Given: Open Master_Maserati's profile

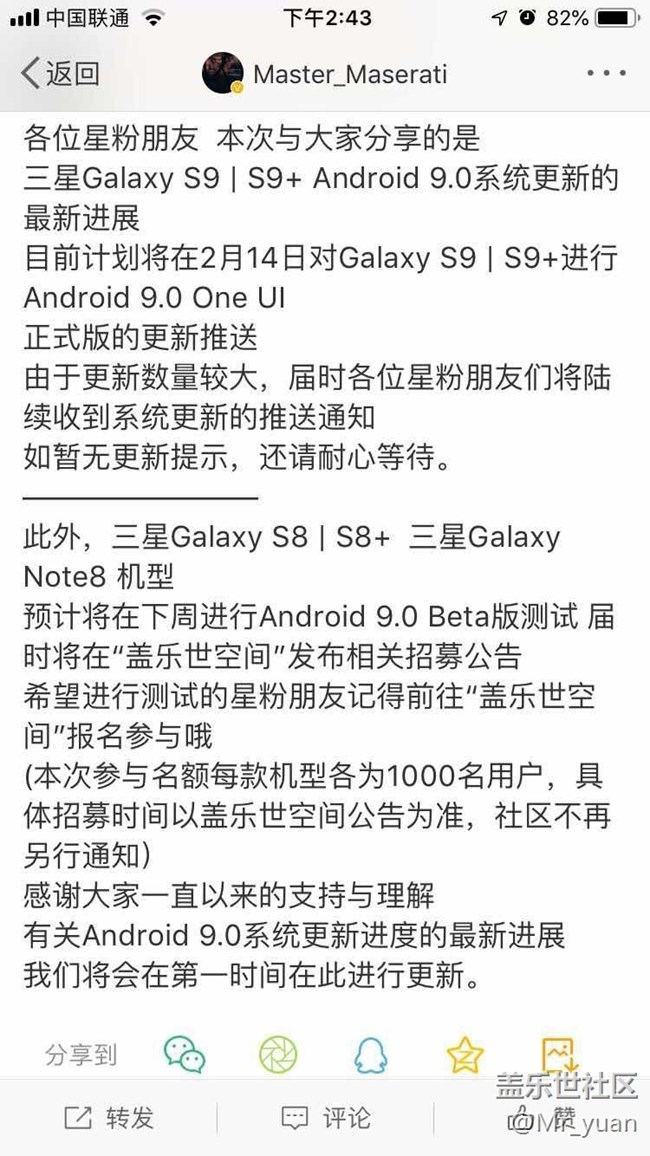Looking at the screenshot, I should click(x=326, y=74).
